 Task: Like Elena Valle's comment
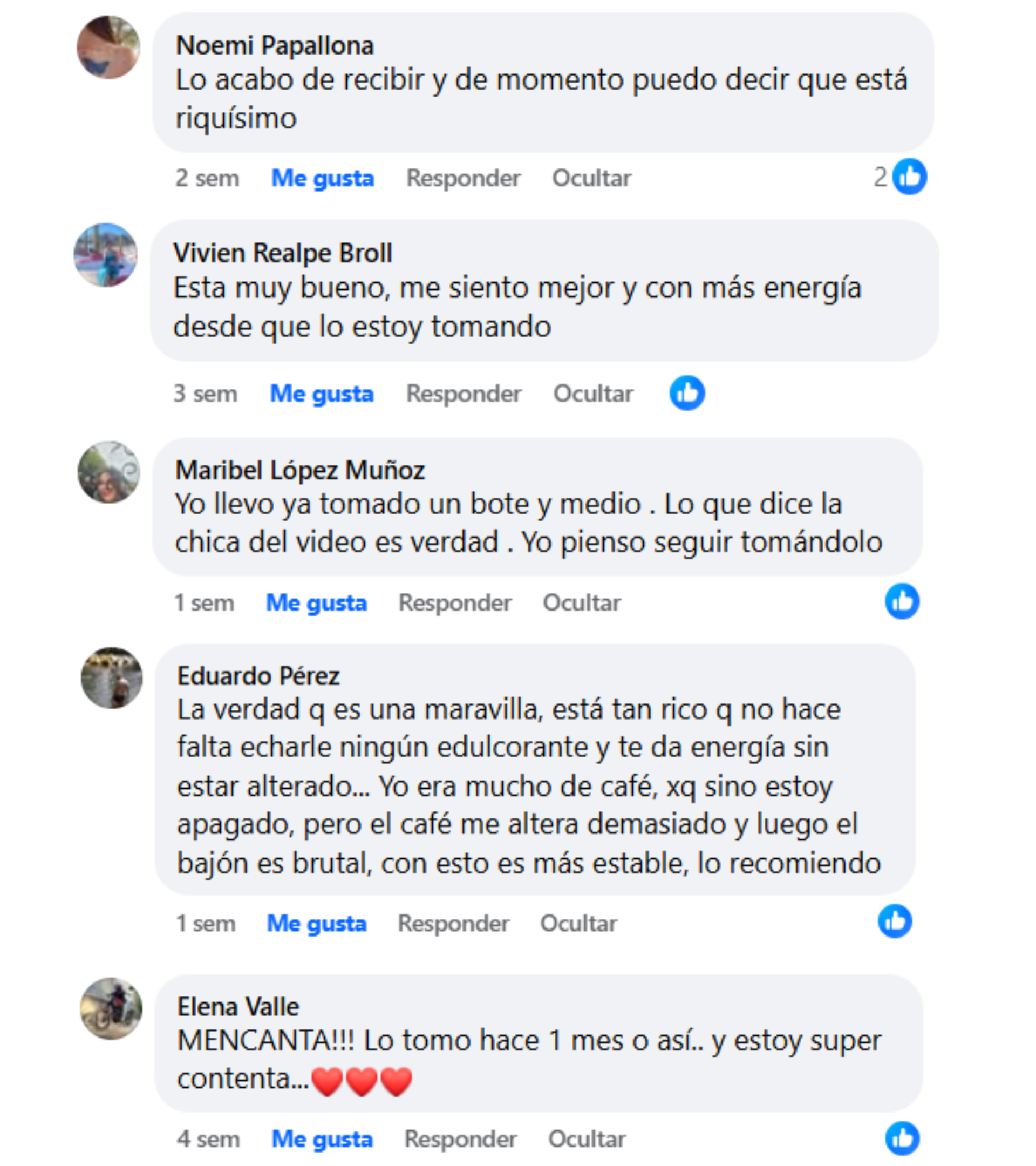click(322, 1139)
